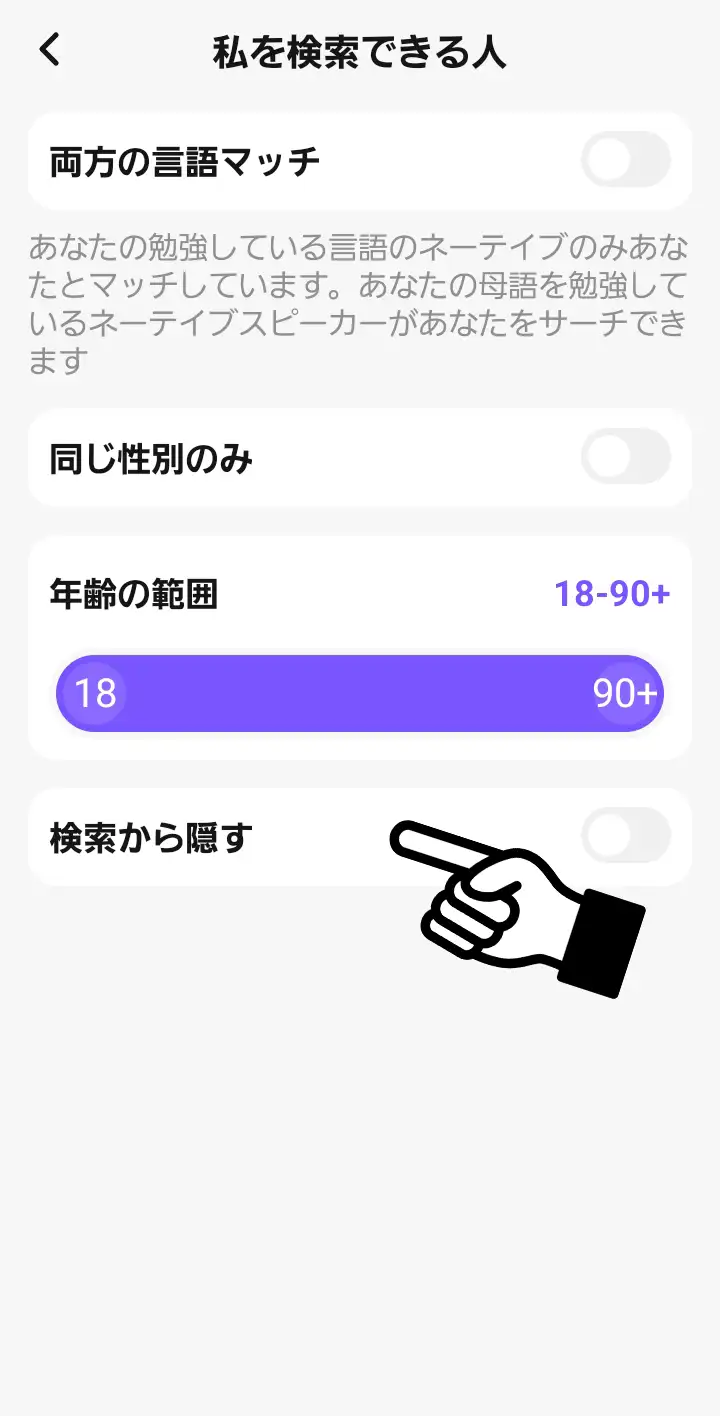Tap the 90+ maximum age handle
The width and height of the screenshot is (720, 1416).
[x=625, y=693]
